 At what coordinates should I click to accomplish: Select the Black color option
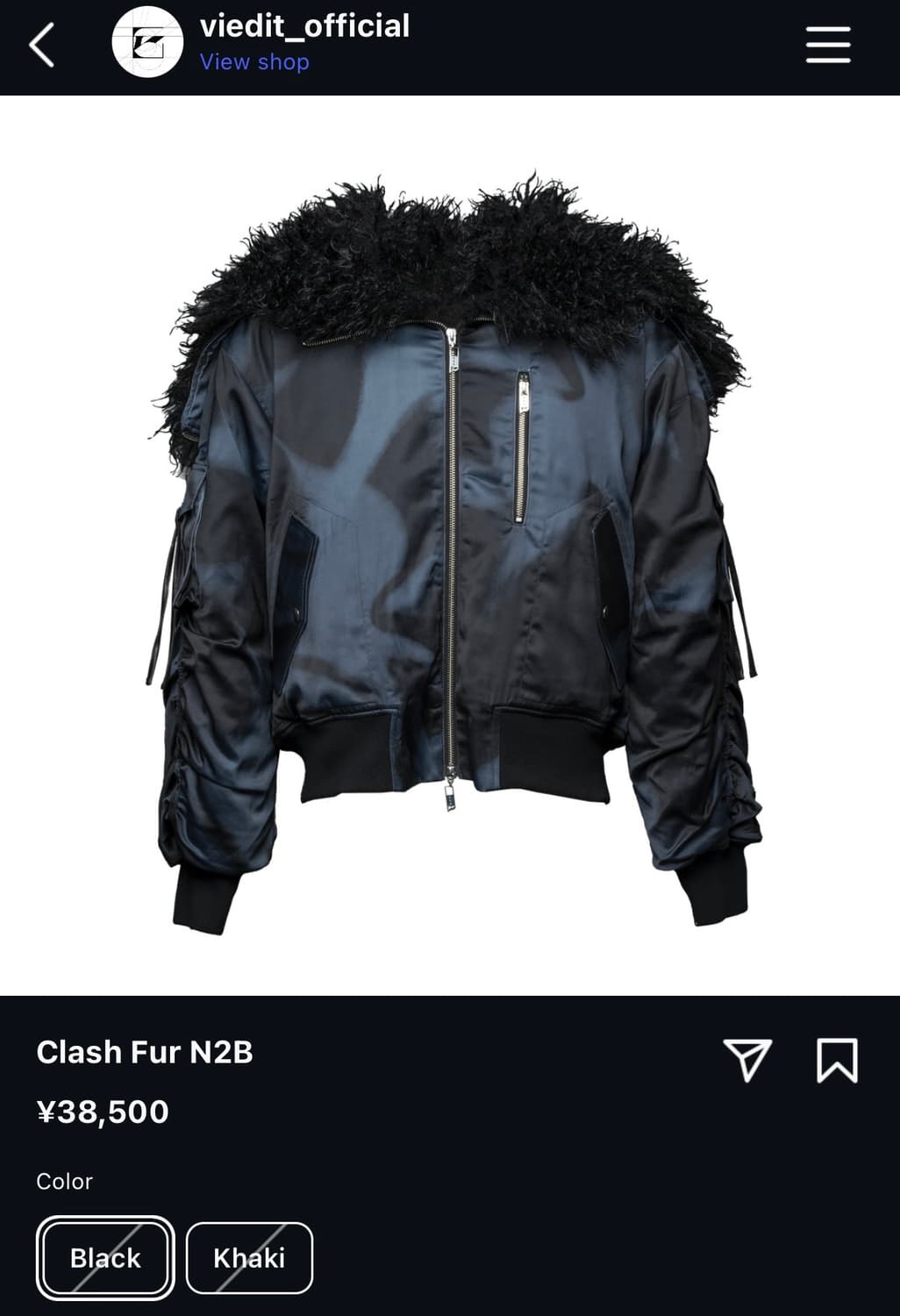[x=104, y=1258]
